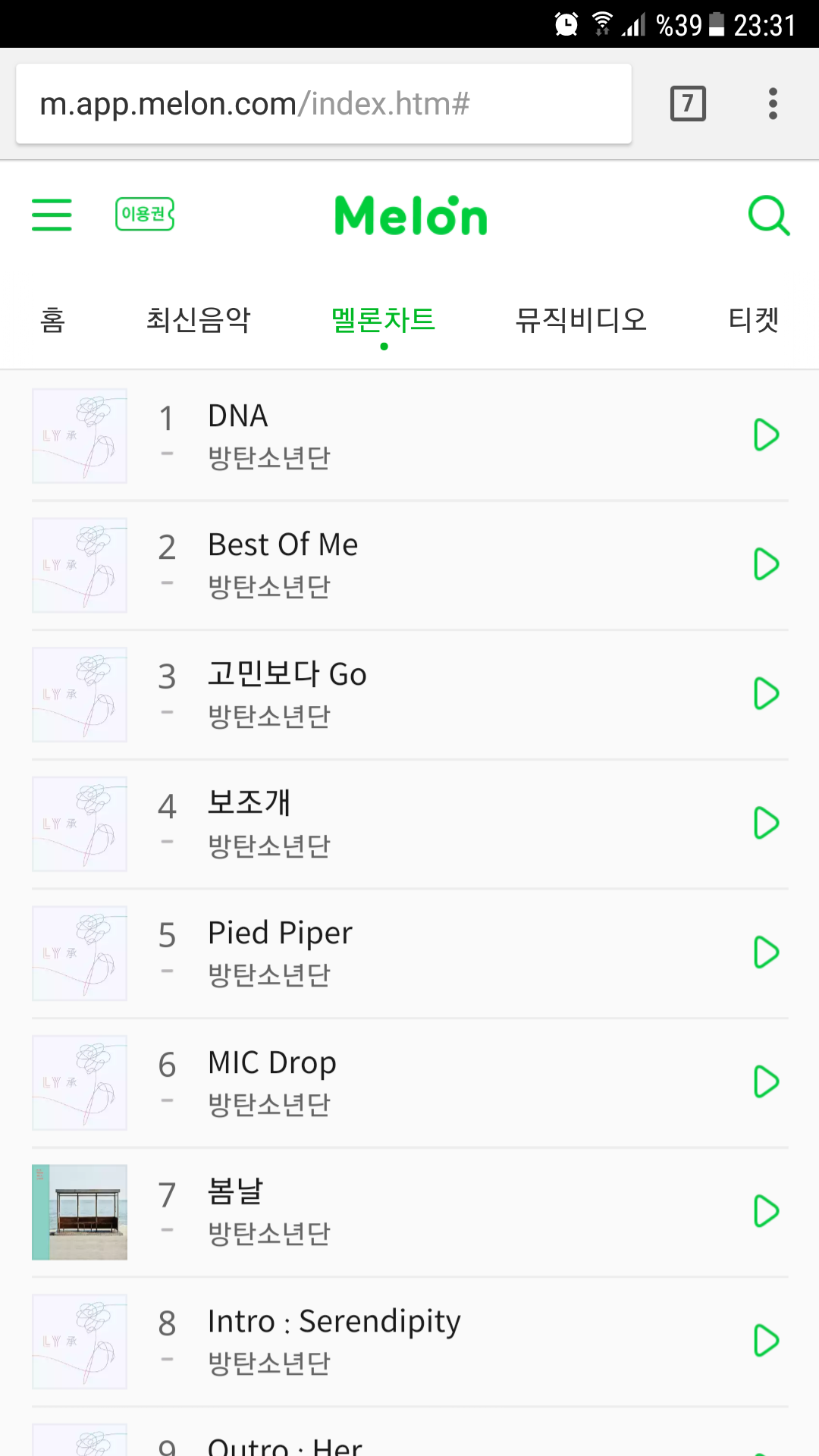
Task: Play Pied Piper
Action: pos(766,952)
